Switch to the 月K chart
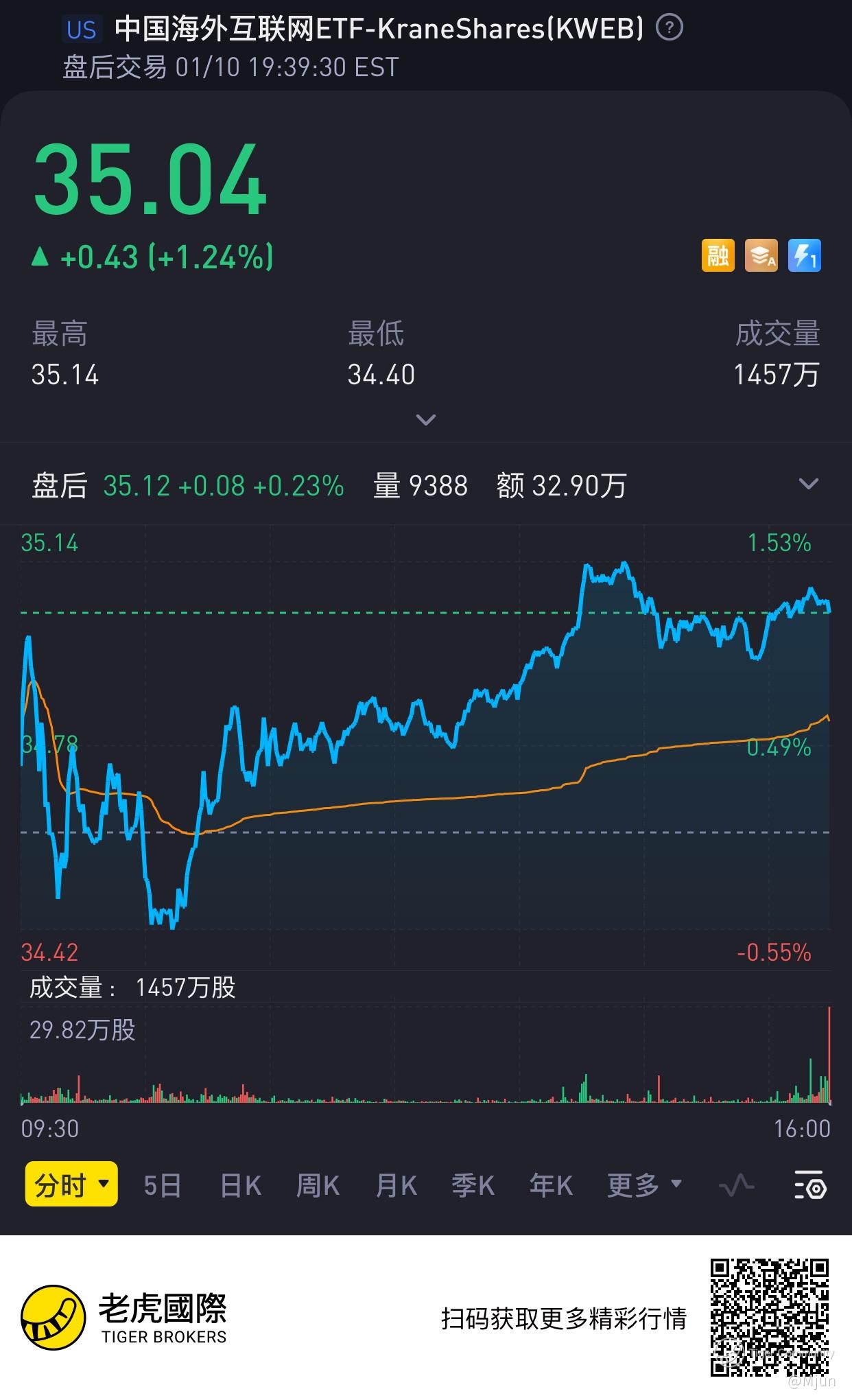This screenshot has width=852, height=1400. [397, 1185]
